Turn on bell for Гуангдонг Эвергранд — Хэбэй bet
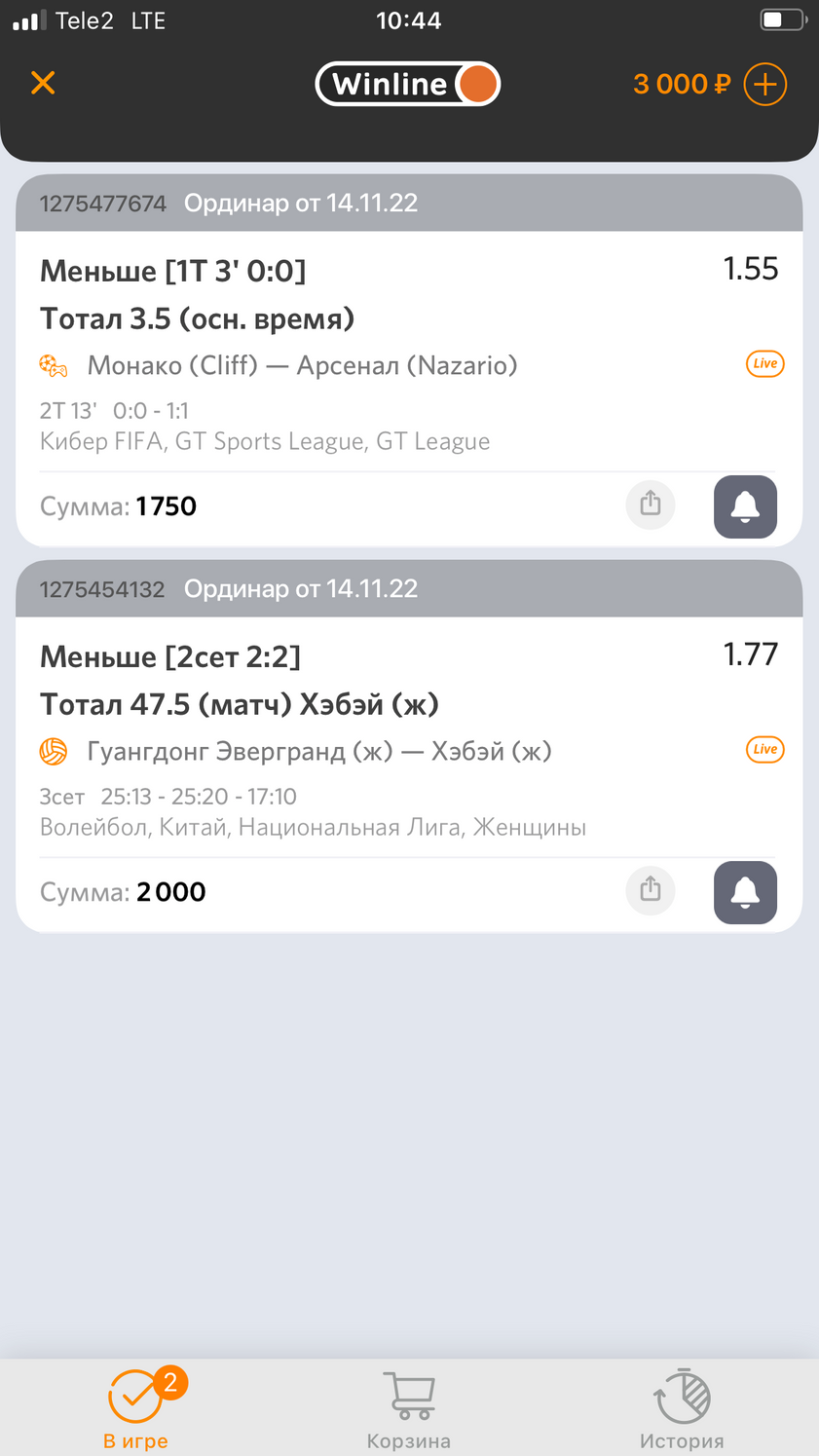 coord(745,892)
